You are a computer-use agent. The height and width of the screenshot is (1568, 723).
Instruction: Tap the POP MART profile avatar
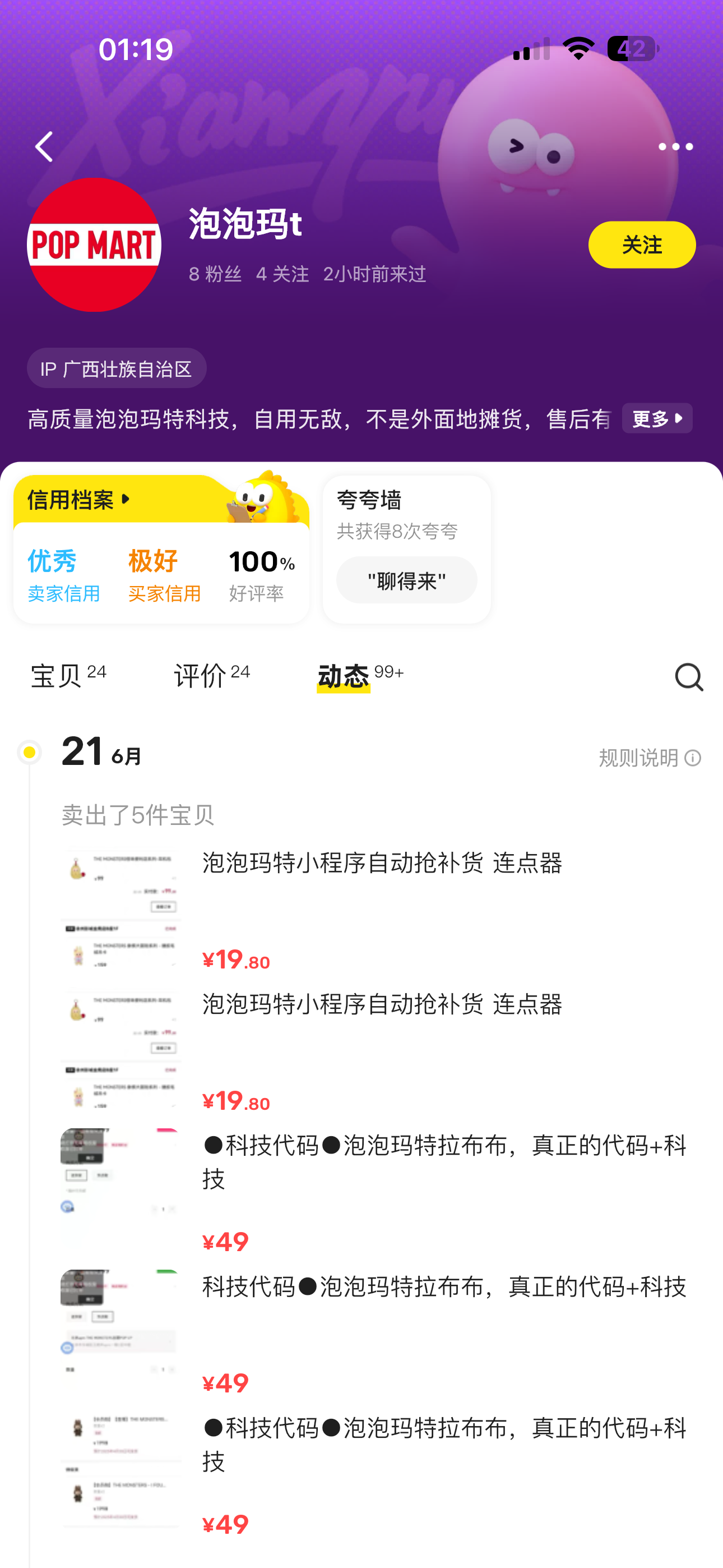(x=94, y=245)
